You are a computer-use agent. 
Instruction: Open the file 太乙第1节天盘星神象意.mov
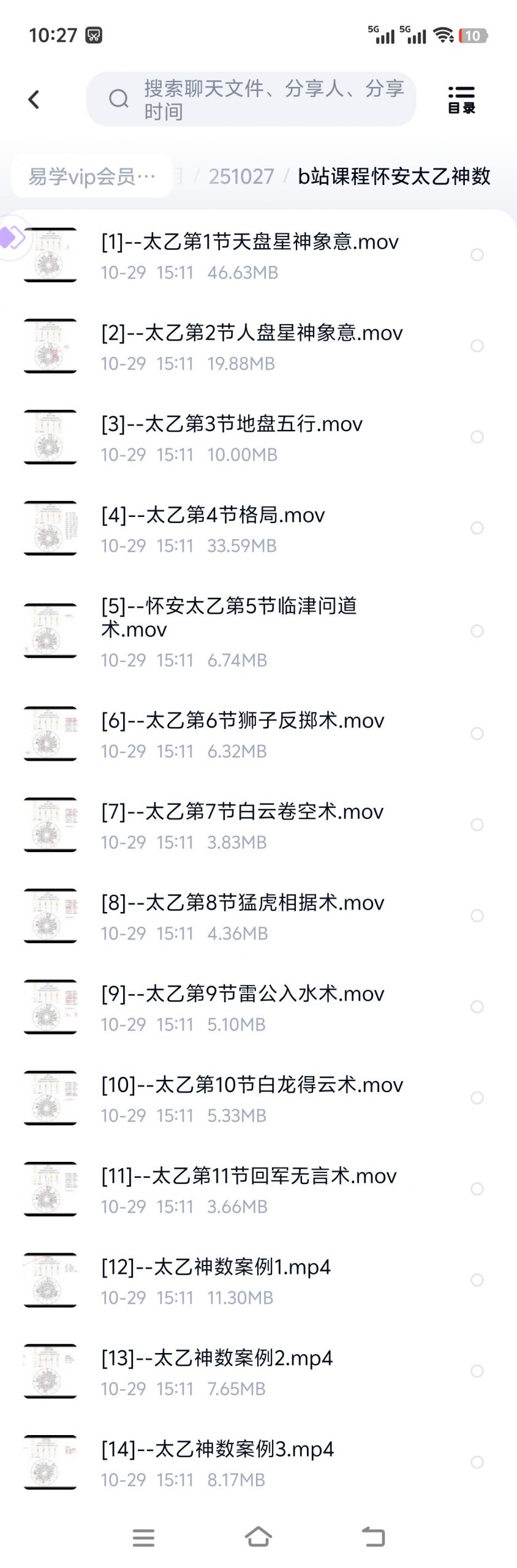[x=249, y=243]
